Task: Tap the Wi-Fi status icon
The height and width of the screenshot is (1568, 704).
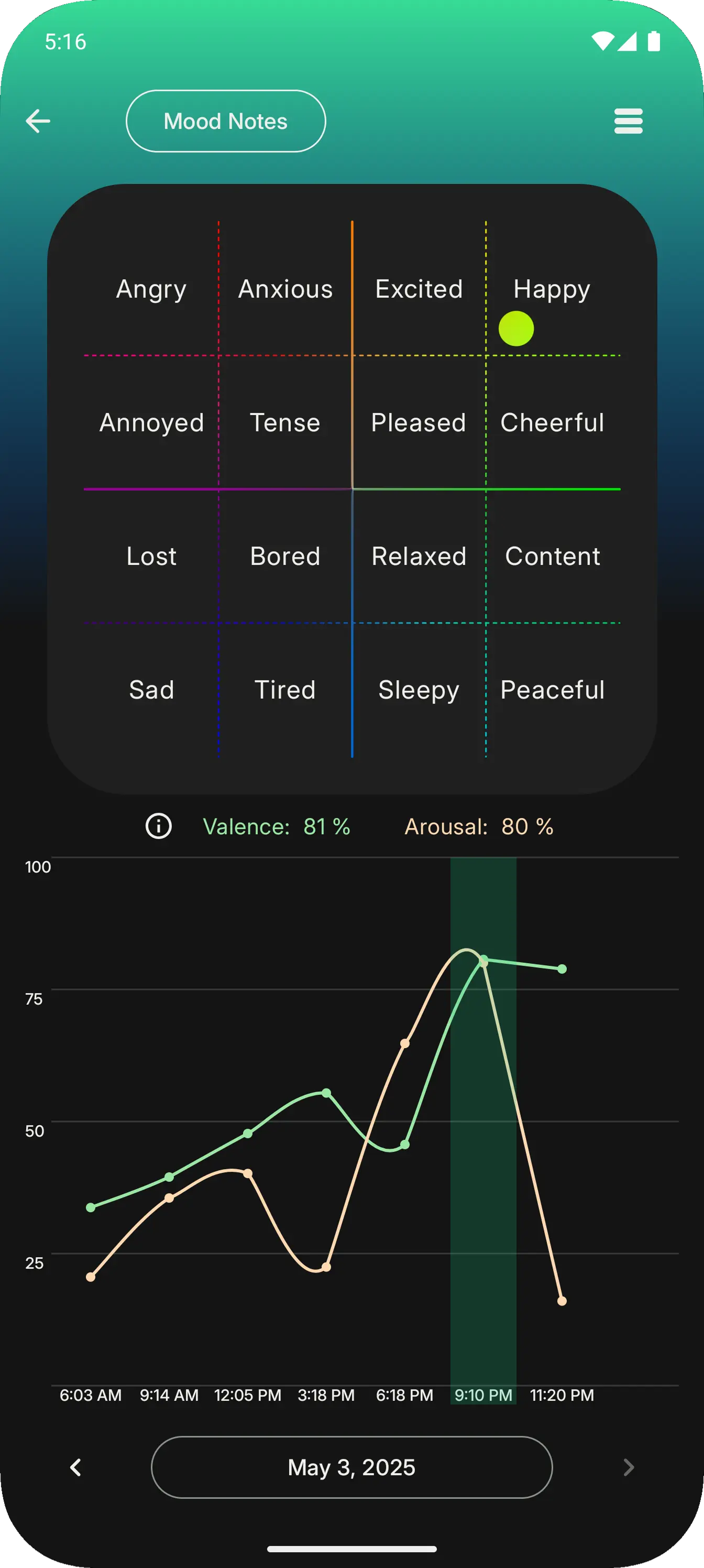Action: 602,41
